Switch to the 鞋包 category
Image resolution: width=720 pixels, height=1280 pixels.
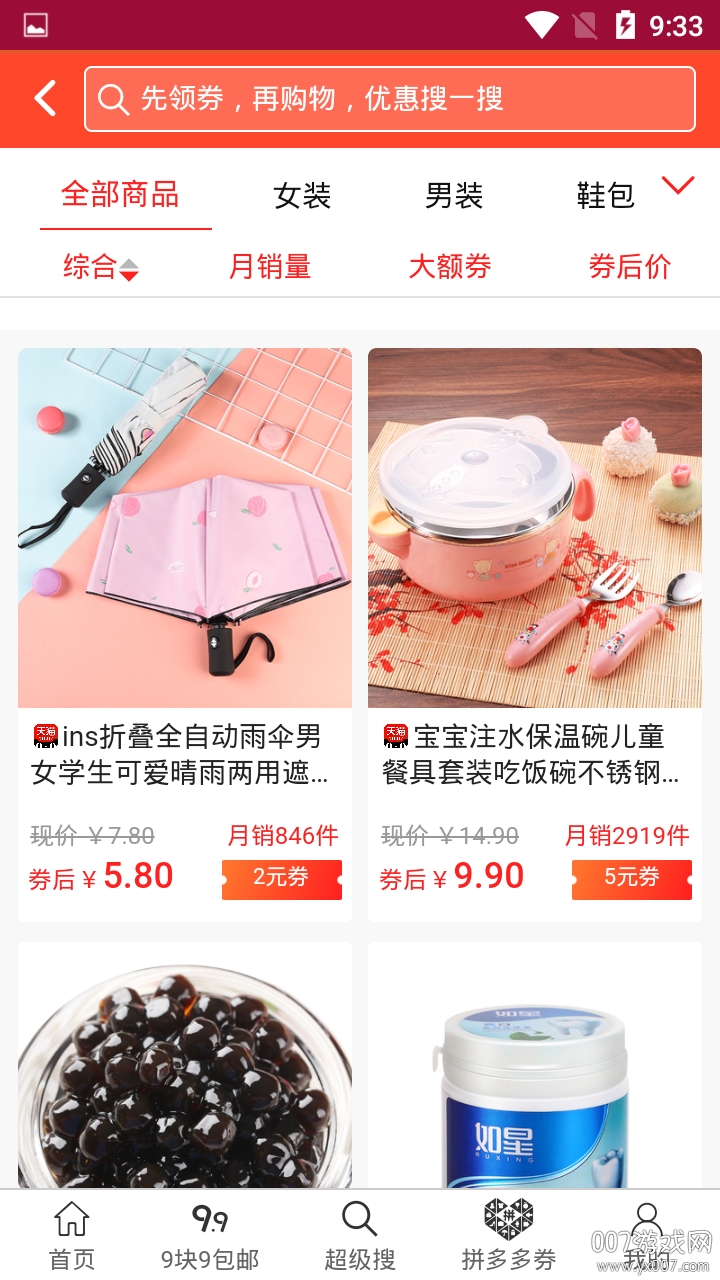click(605, 196)
